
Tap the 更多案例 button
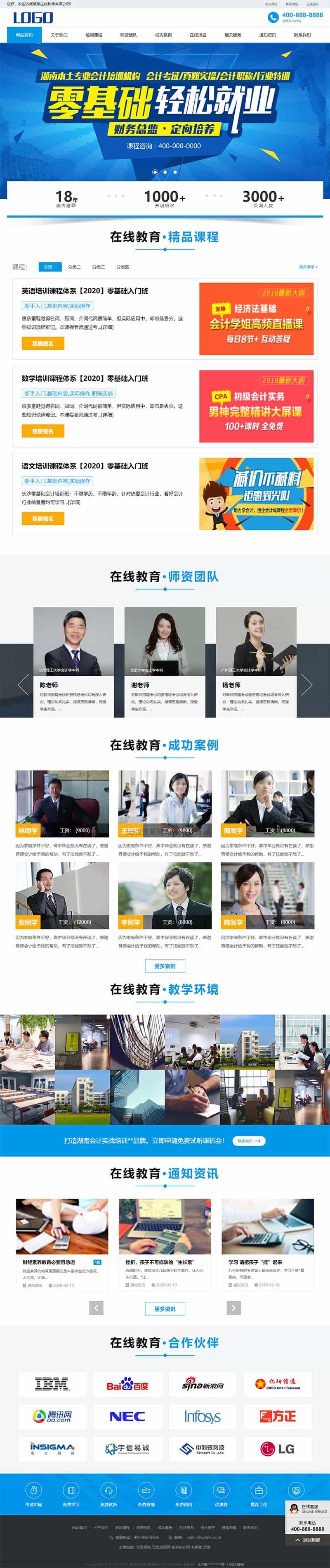(165, 966)
